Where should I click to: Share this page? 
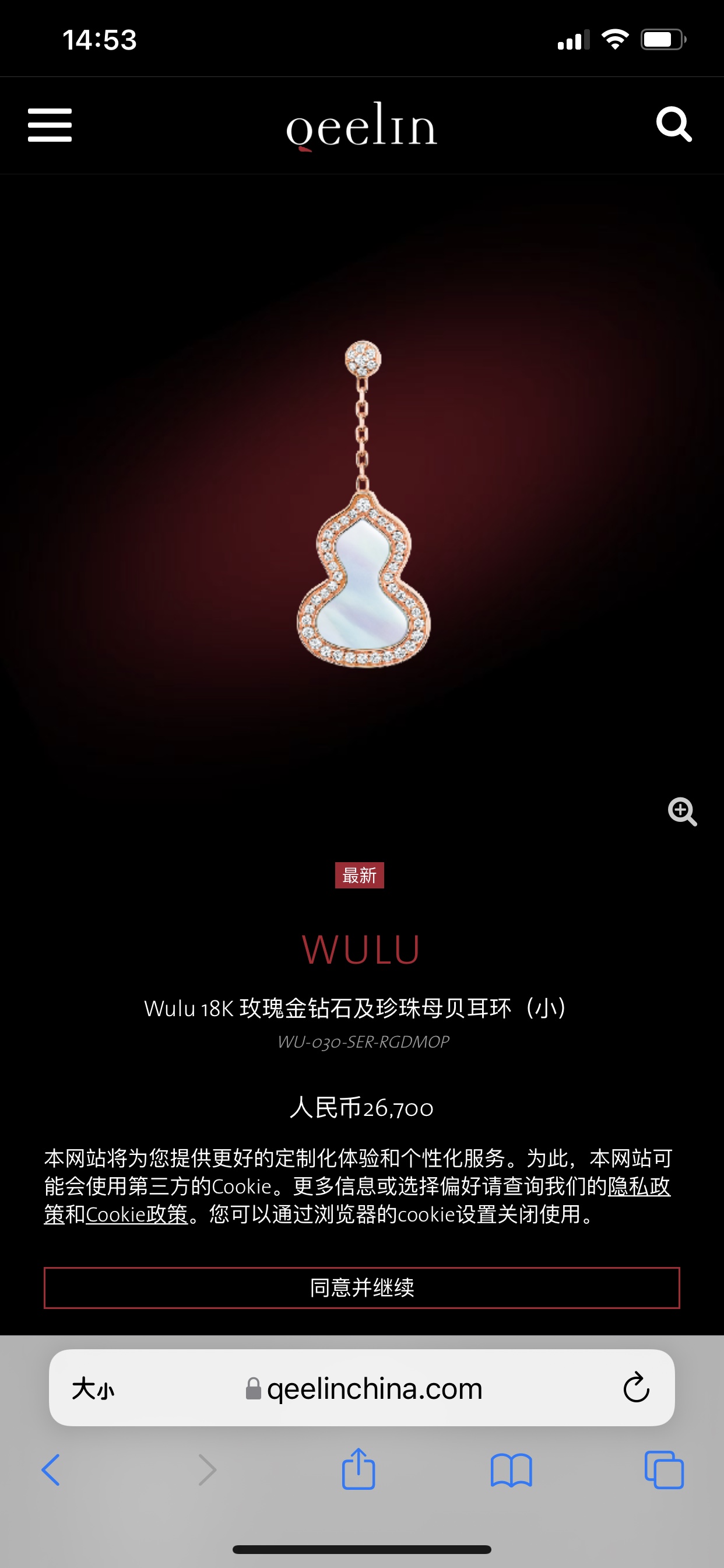click(359, 1469)
